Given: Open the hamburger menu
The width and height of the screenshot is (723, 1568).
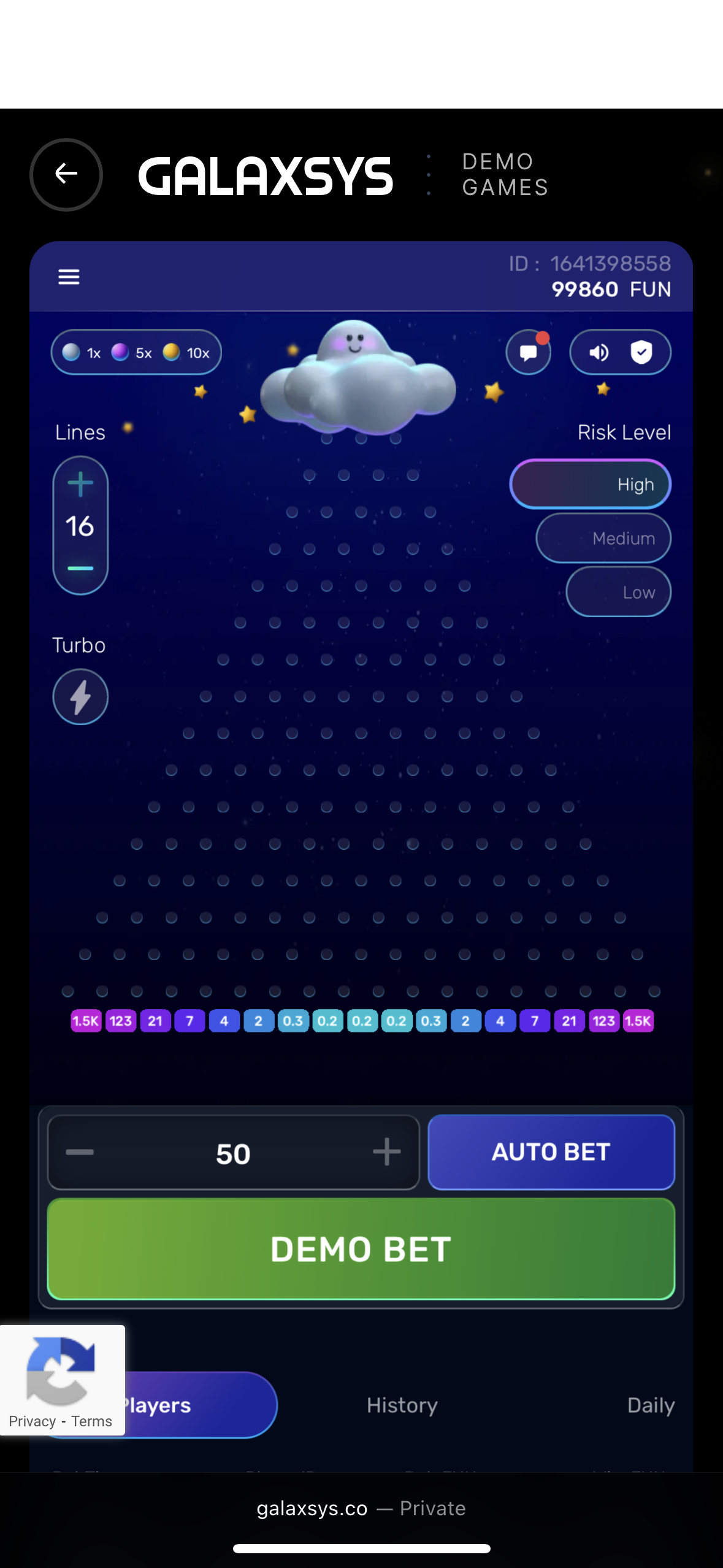Looking at the screenshot, I should pyautogui.click(x=69, y=277).
